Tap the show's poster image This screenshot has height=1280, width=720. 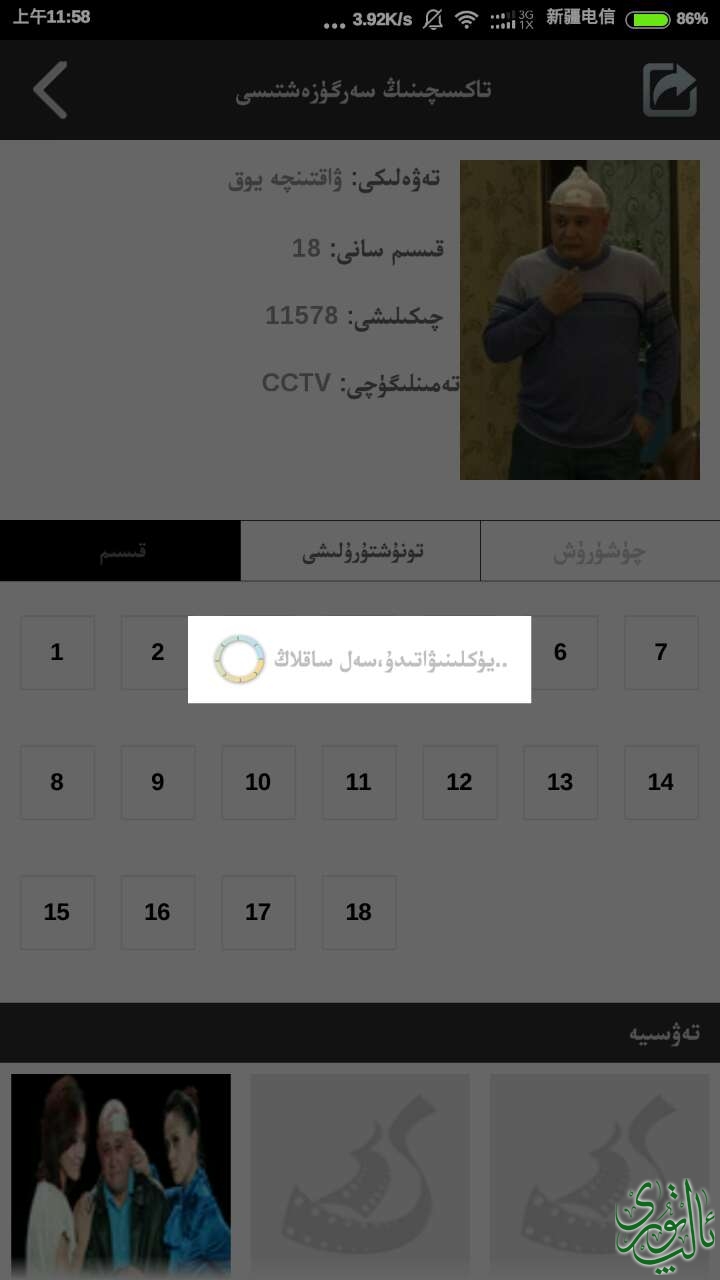[579, 320]
